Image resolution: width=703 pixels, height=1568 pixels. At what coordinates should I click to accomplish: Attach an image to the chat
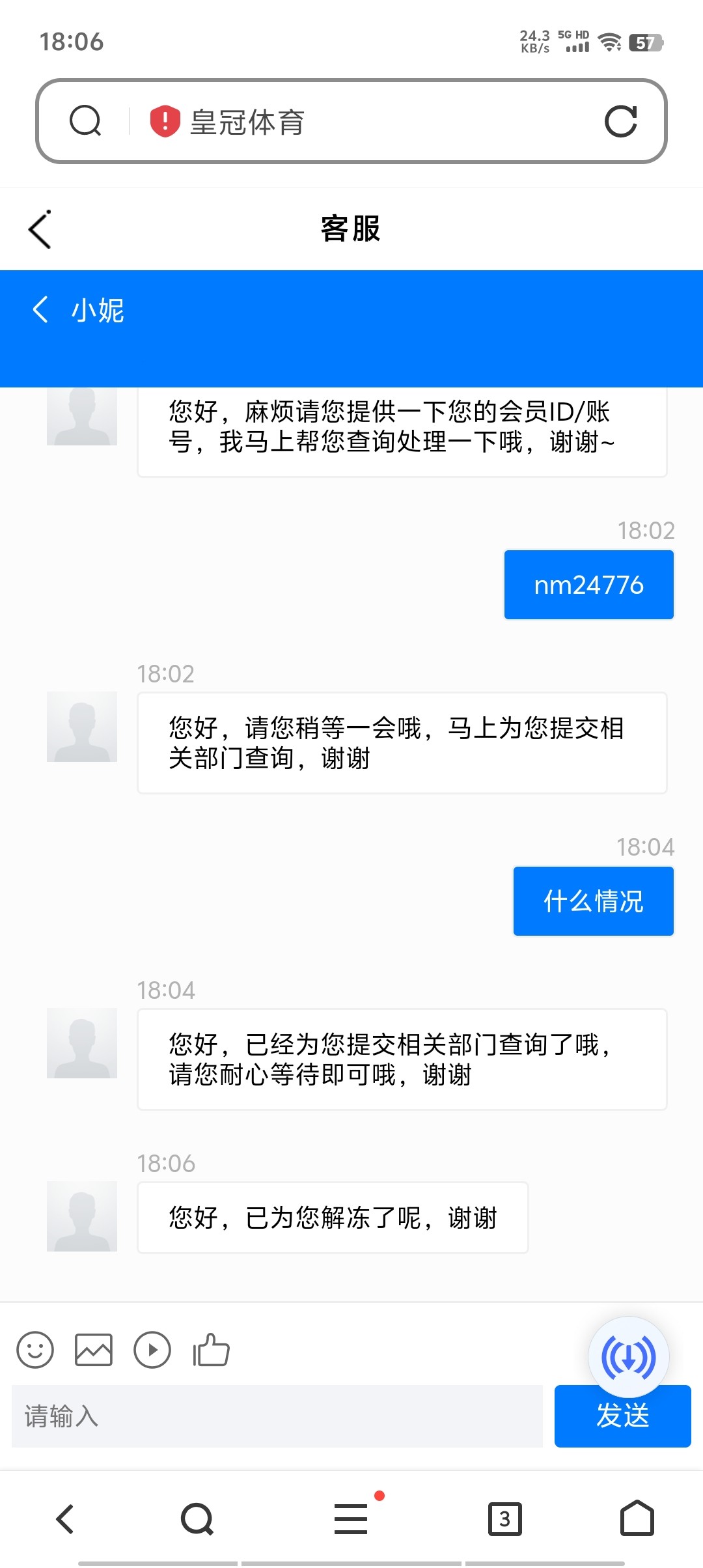point(94,1350)
